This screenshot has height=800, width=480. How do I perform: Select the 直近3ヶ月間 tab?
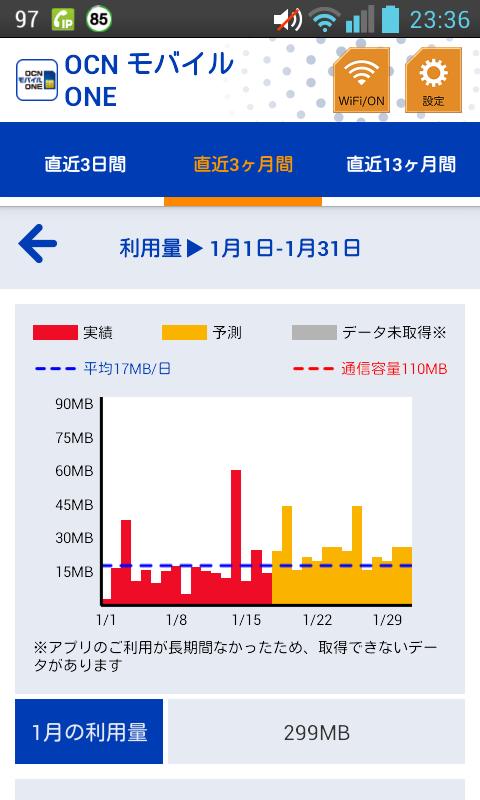tap(243, 164)
